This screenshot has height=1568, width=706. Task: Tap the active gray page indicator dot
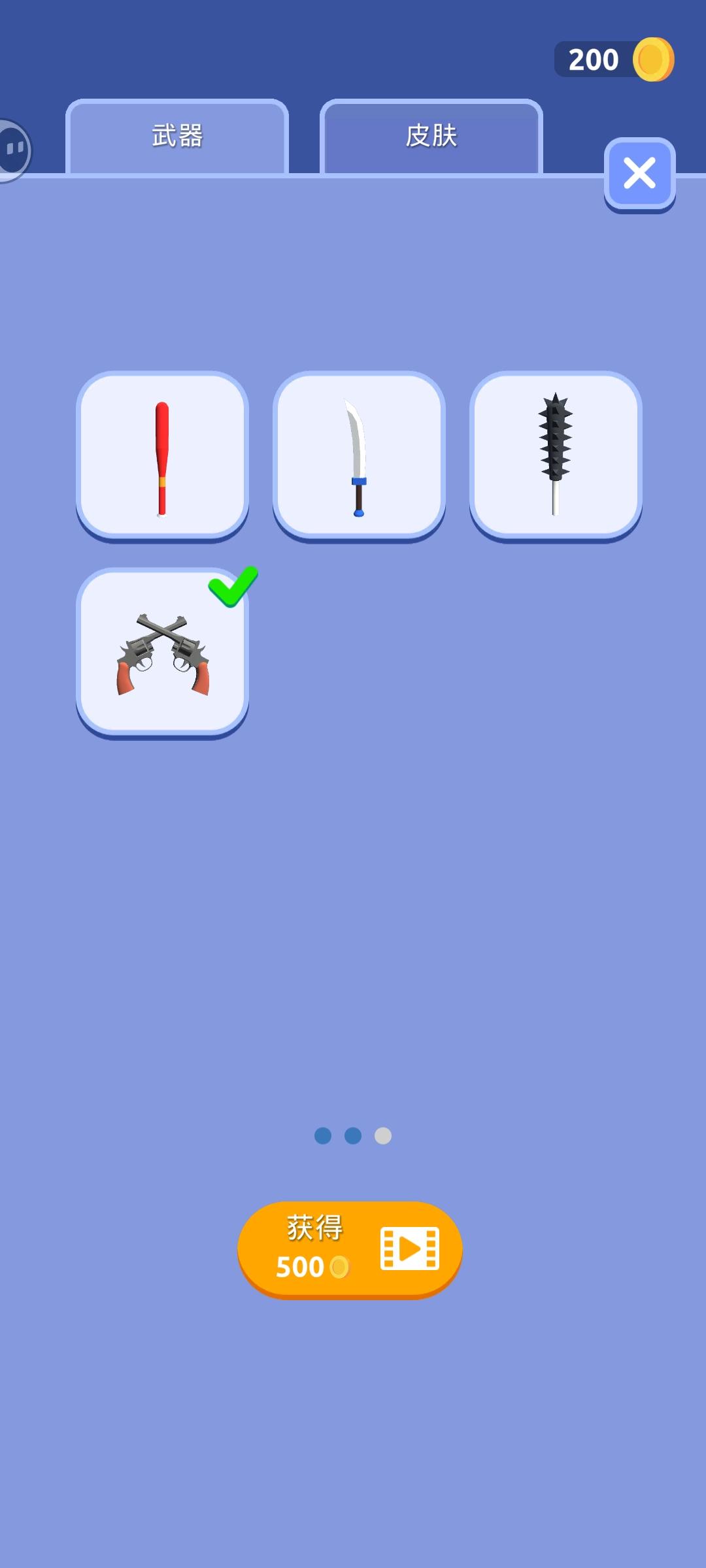pos(382,1136)
